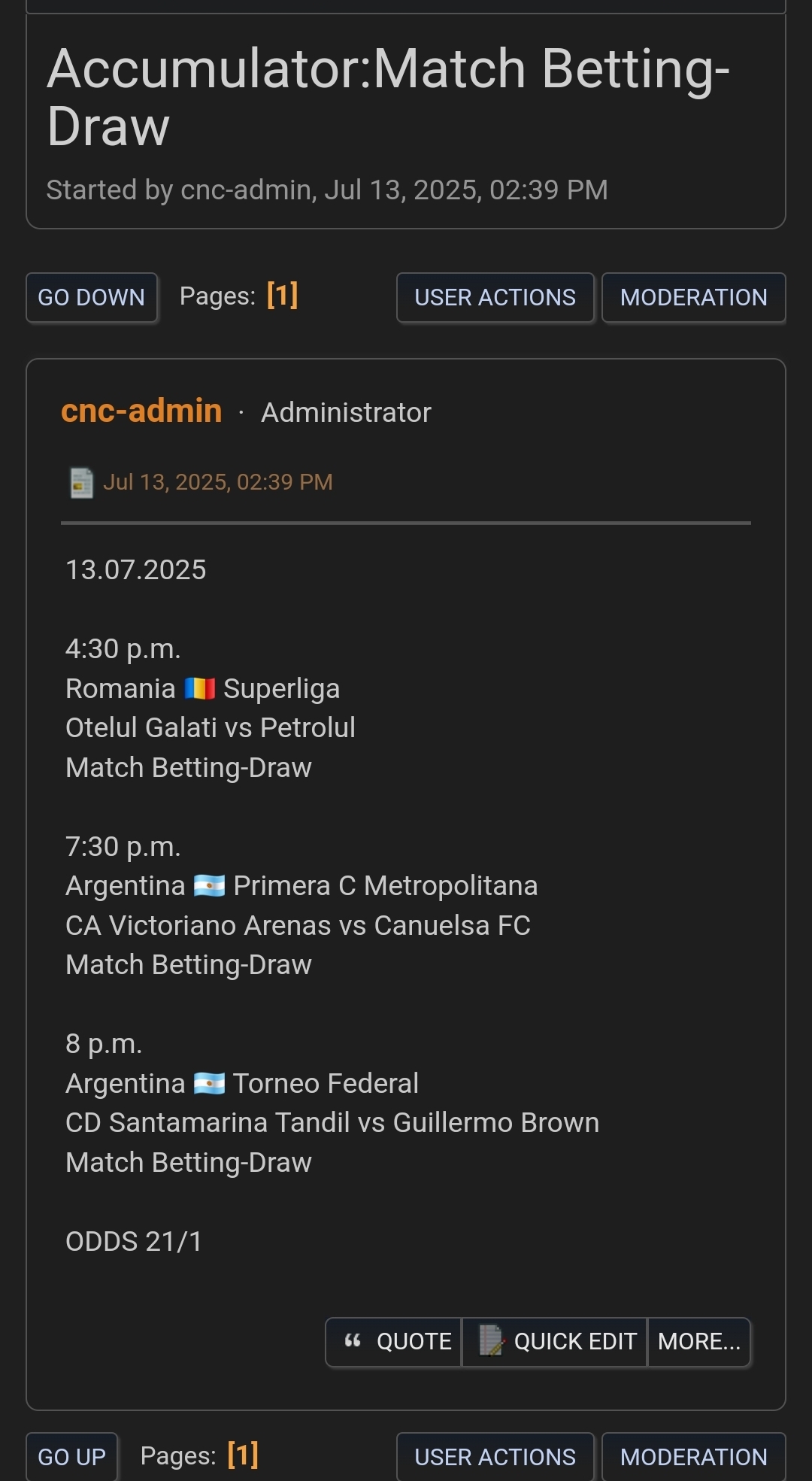Tap the GO UP button
The image size is (812, 1481).
[x=71, y=1457]
